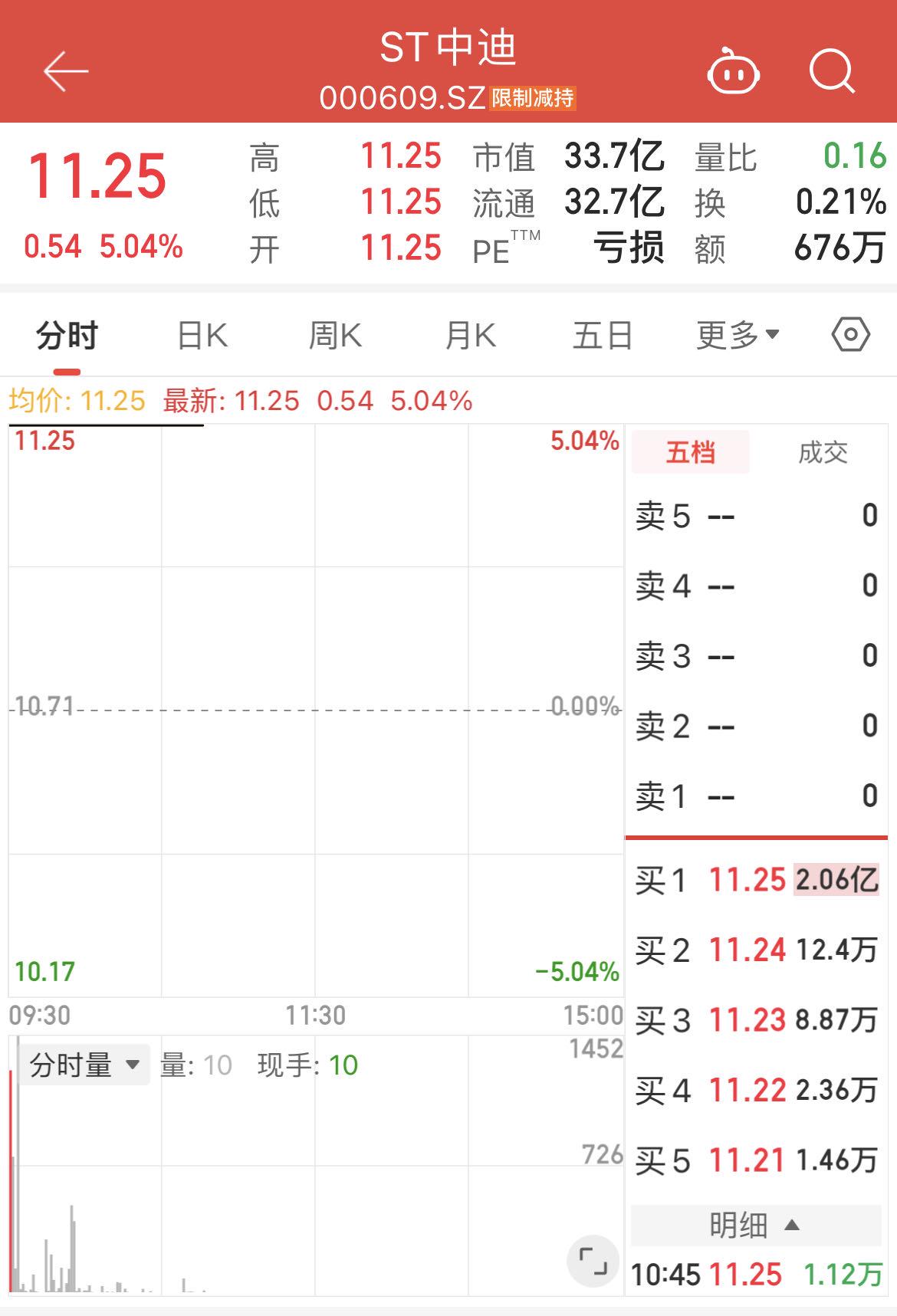The width and height of the screenshot is (897, 1316).
Task: Open the robot assistant icon
Action: [x=732, y=73]
